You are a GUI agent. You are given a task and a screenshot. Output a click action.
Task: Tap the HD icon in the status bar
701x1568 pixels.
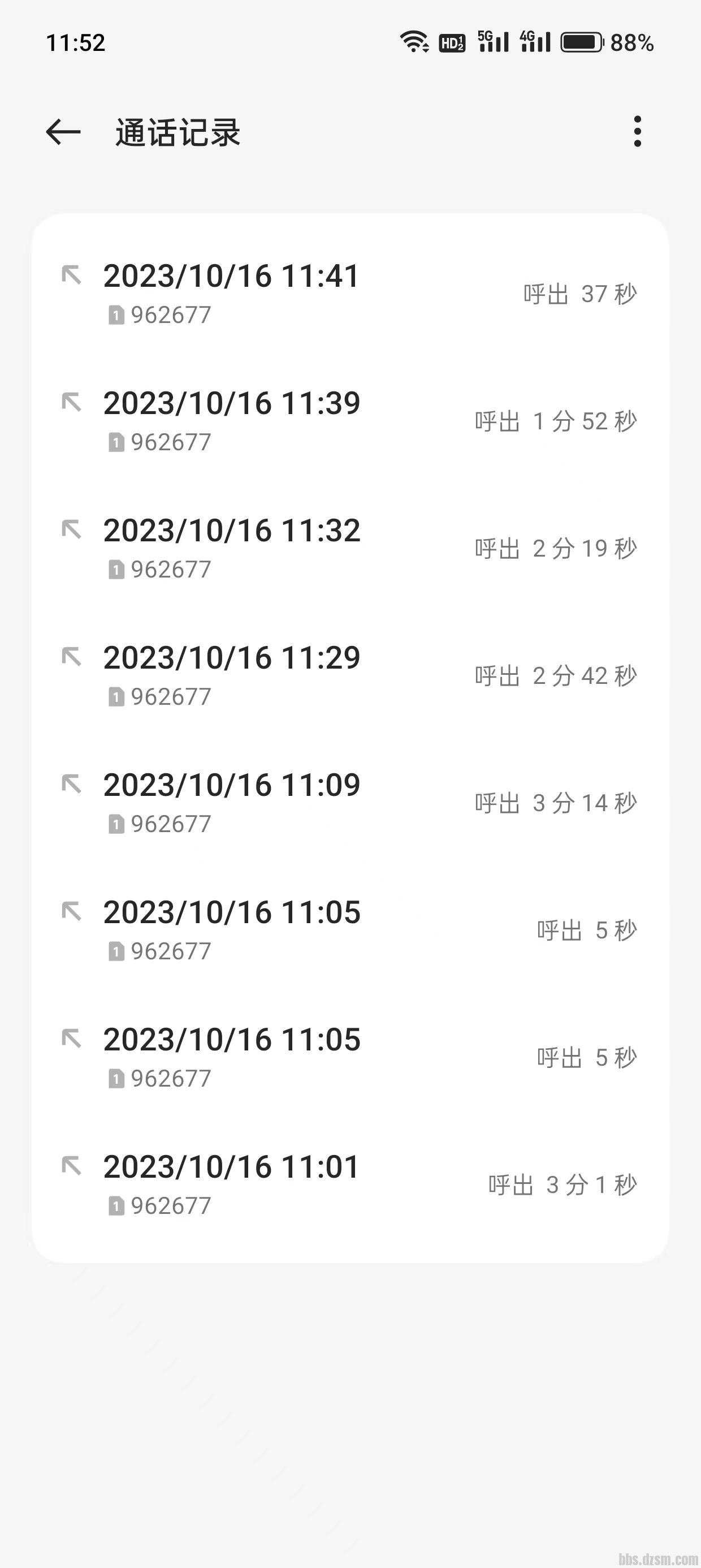(x=453, y=41)
